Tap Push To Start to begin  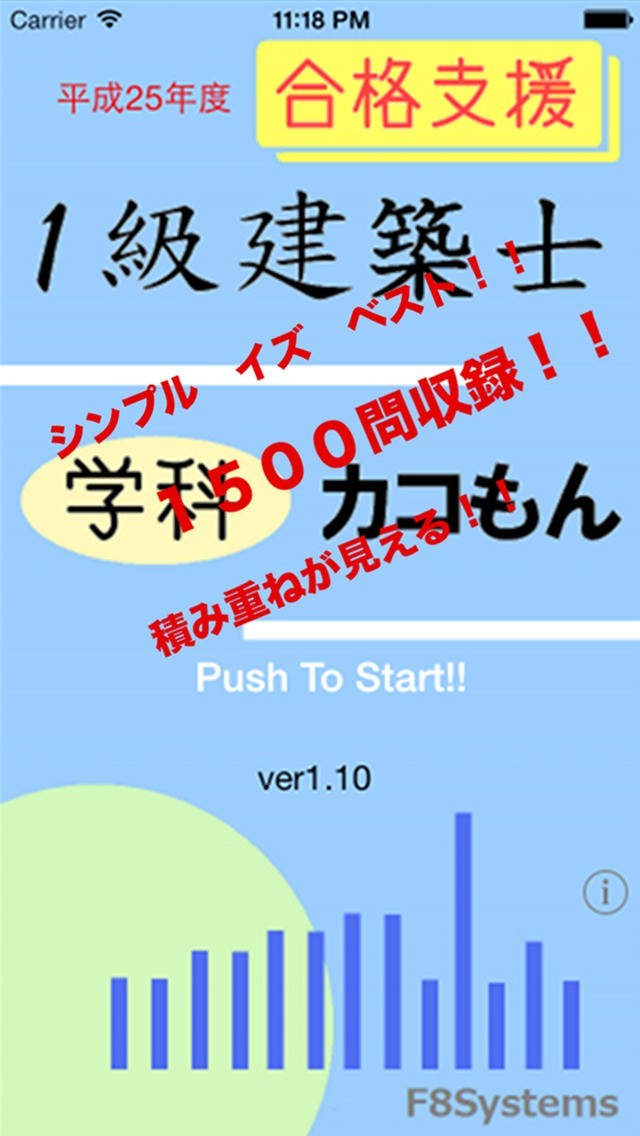(x=331, y=679)
